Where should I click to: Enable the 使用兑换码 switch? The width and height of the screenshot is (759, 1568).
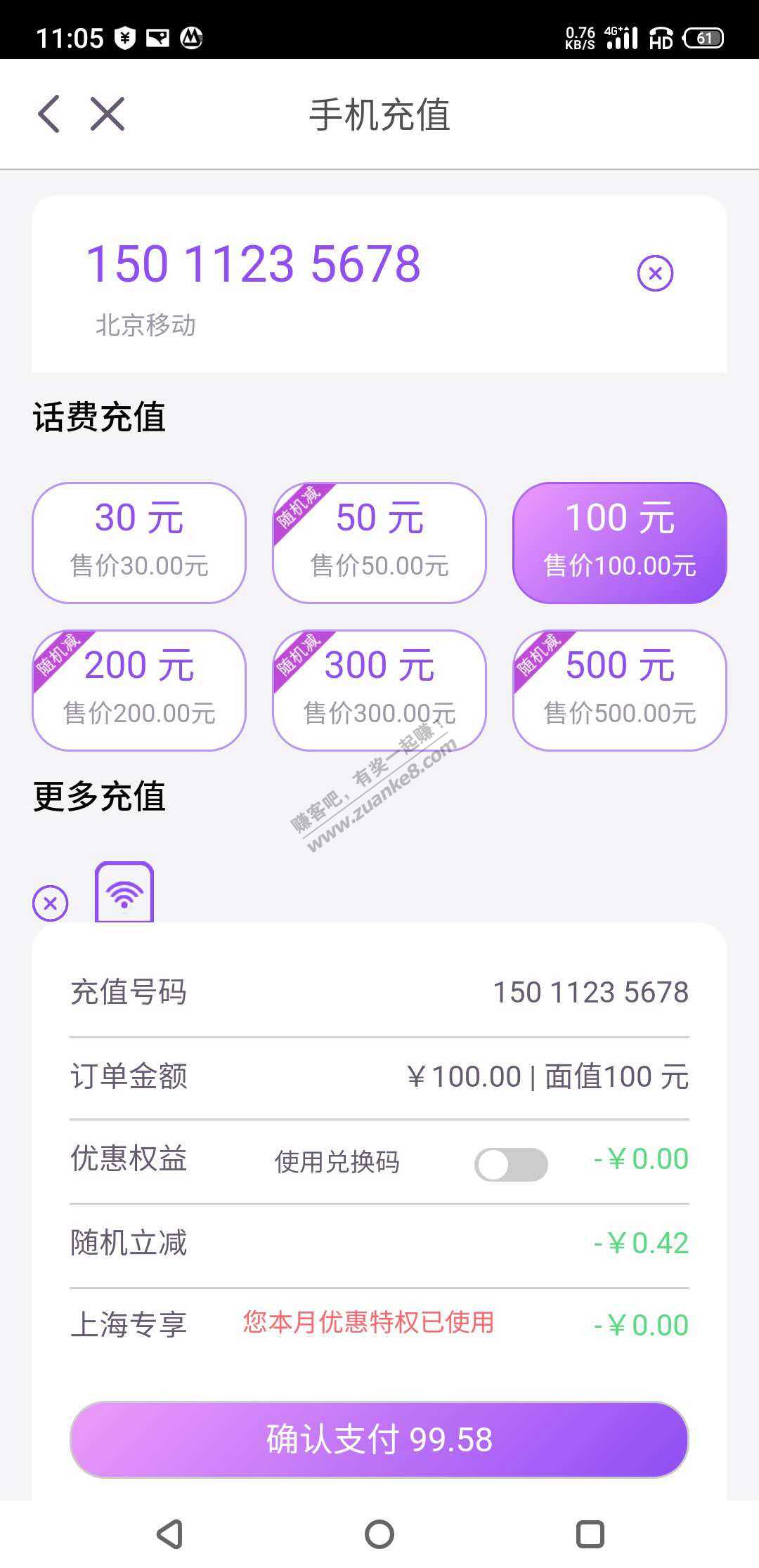pos(511,1164)
